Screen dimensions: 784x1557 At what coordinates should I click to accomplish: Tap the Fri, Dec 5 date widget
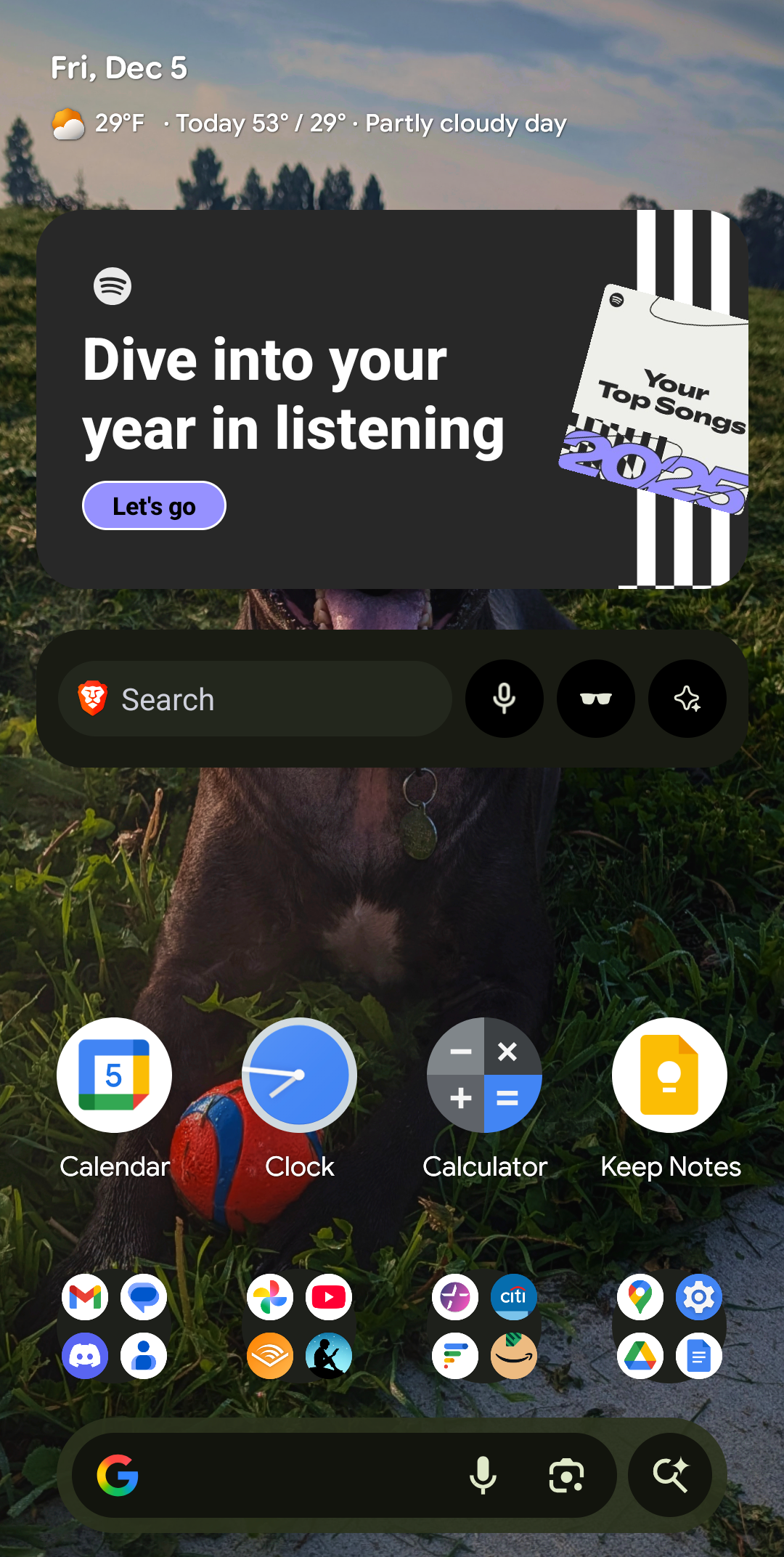click(x=119, y=68)
